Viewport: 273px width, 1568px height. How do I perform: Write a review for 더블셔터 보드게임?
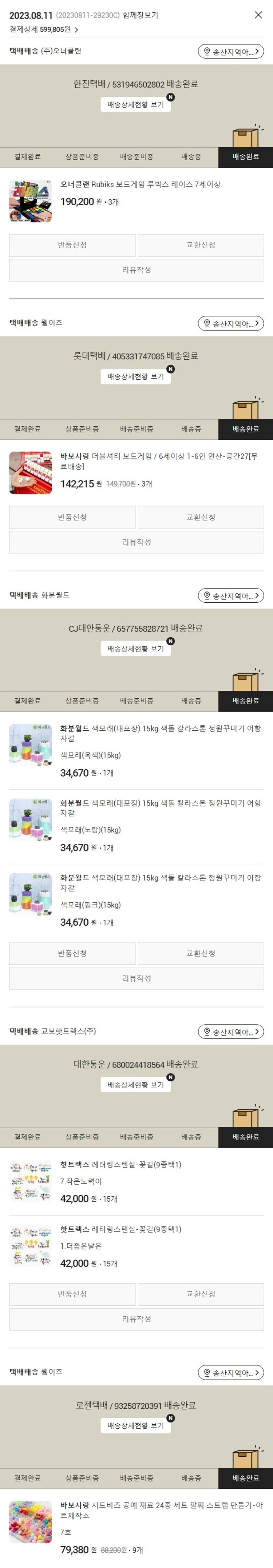point(136,542)
